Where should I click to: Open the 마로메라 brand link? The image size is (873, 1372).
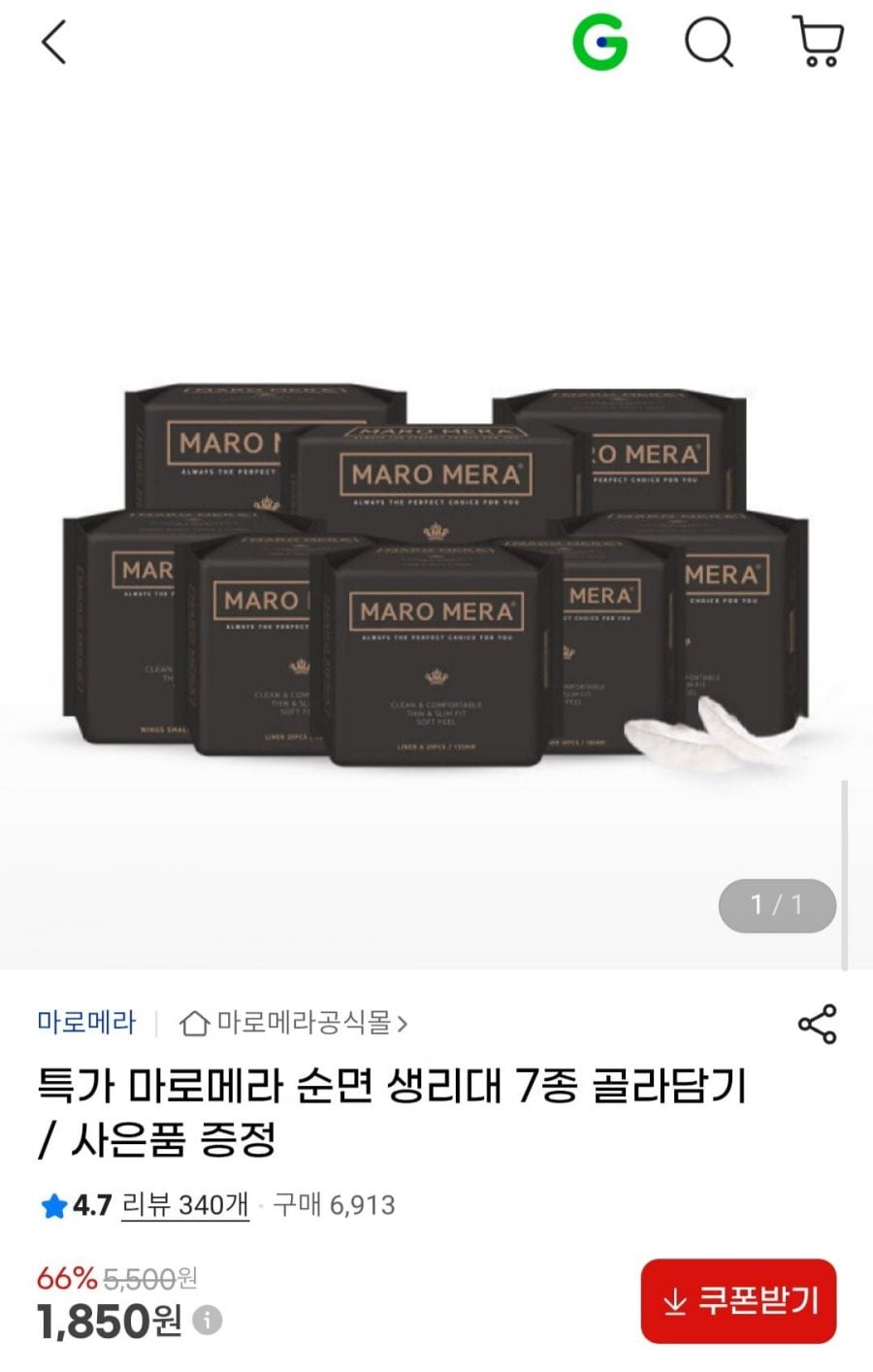click(x=86, y=1022)
